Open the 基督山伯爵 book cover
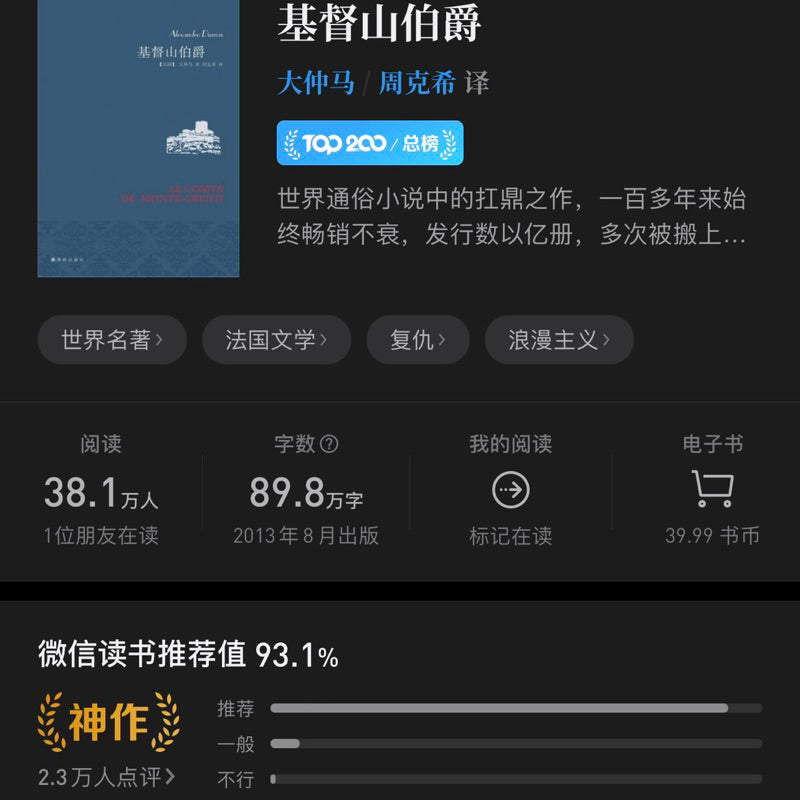800x800 pixels. click(x=138, y=140)
